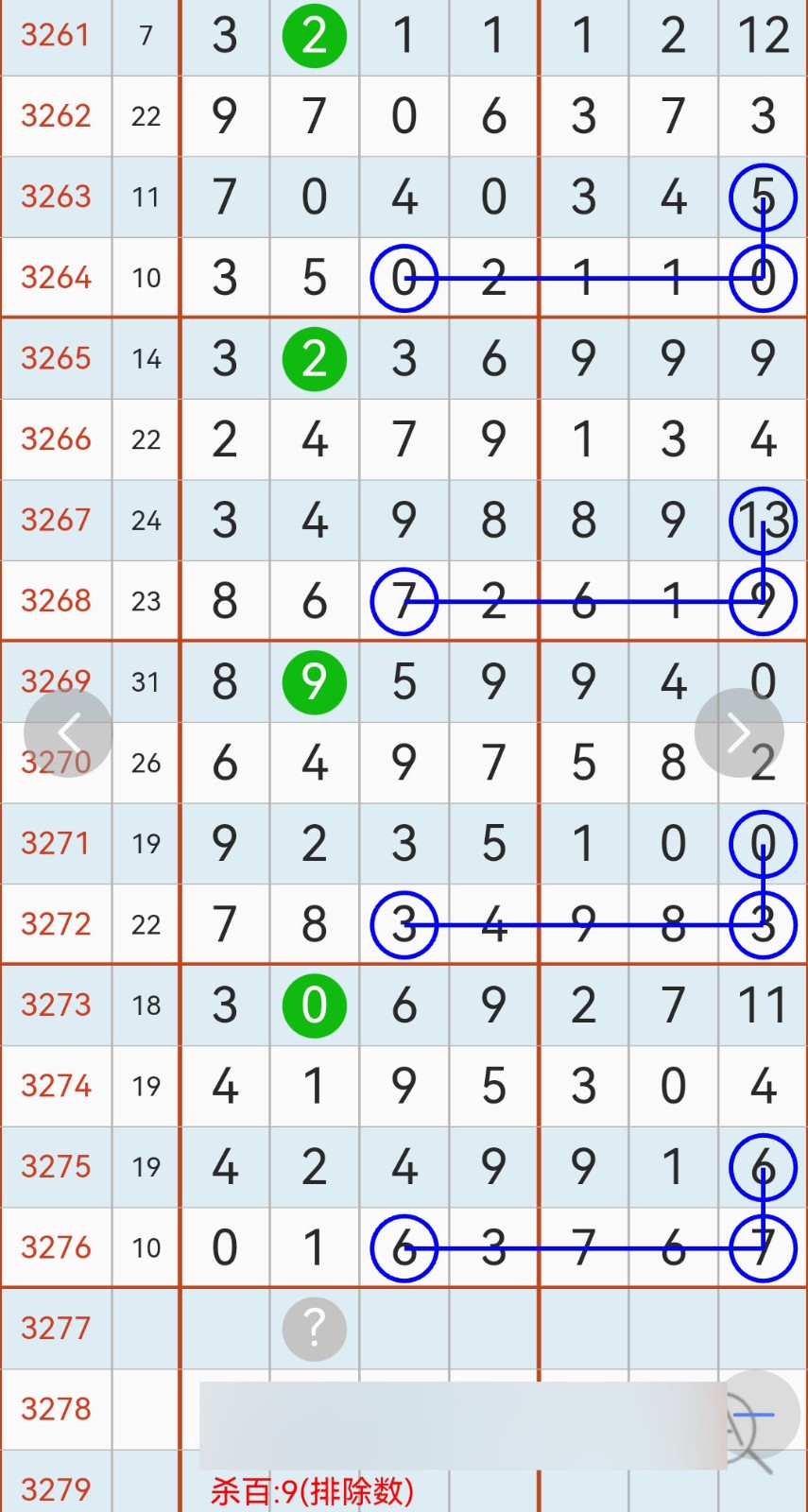Toggle the circled 3 in row 3272
Viewport: 808px width, 1512px height.
tap(404, 925)
